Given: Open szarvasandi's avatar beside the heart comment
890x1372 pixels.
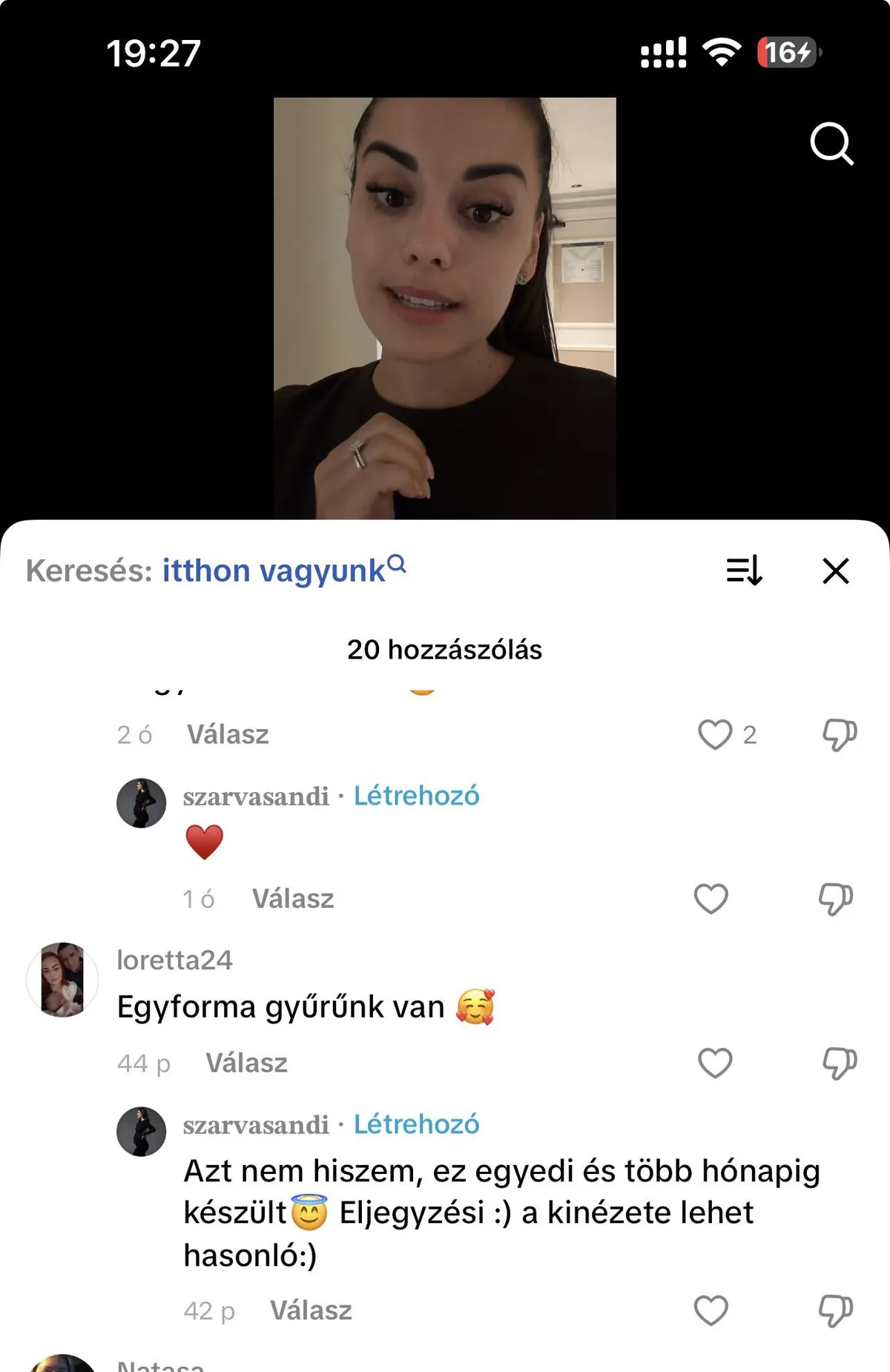Looking at the screenshot, I should click(x=141, y=803).
